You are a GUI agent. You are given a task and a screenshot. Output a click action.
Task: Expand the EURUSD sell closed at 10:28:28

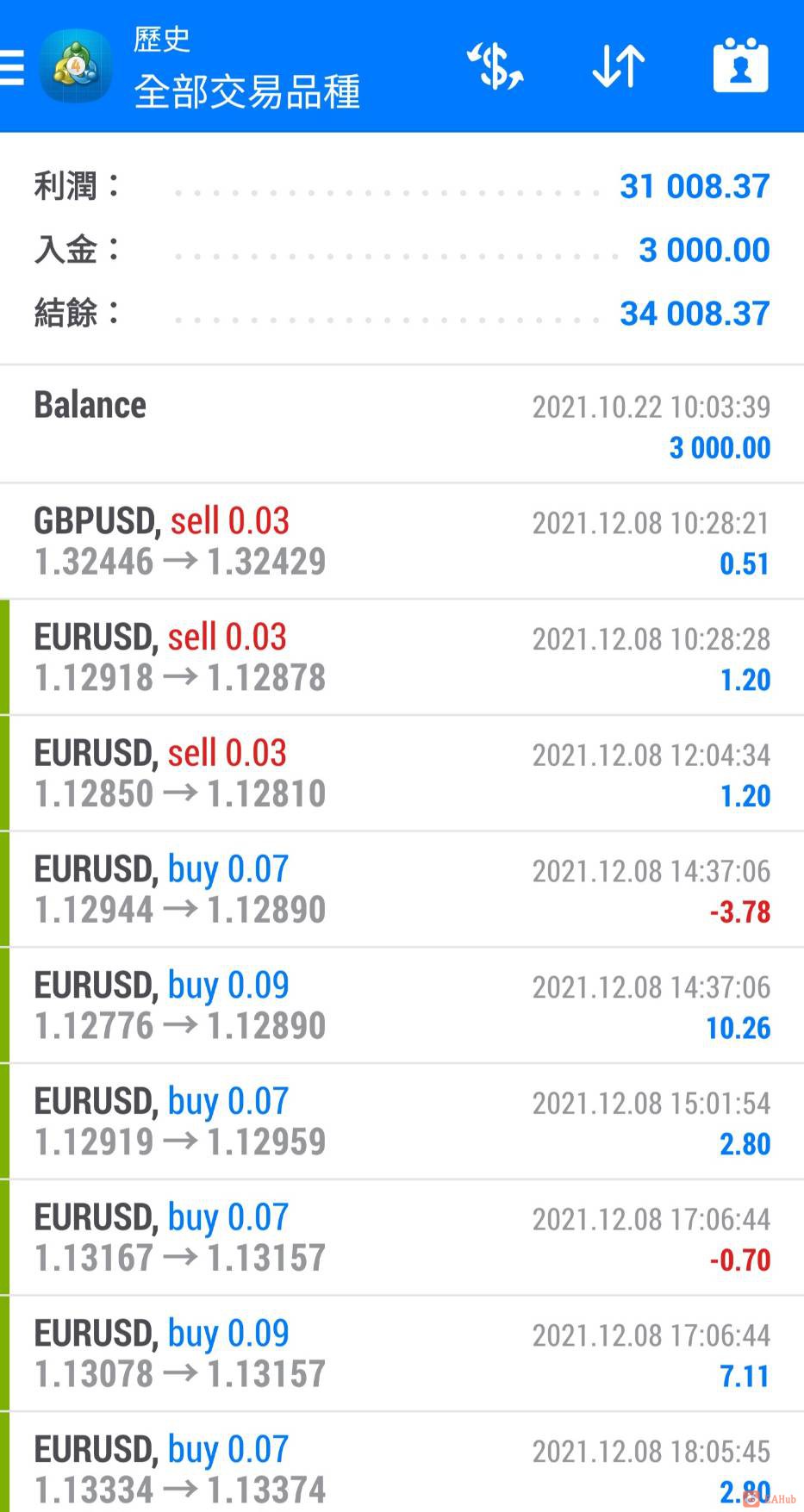pos(402,657)
